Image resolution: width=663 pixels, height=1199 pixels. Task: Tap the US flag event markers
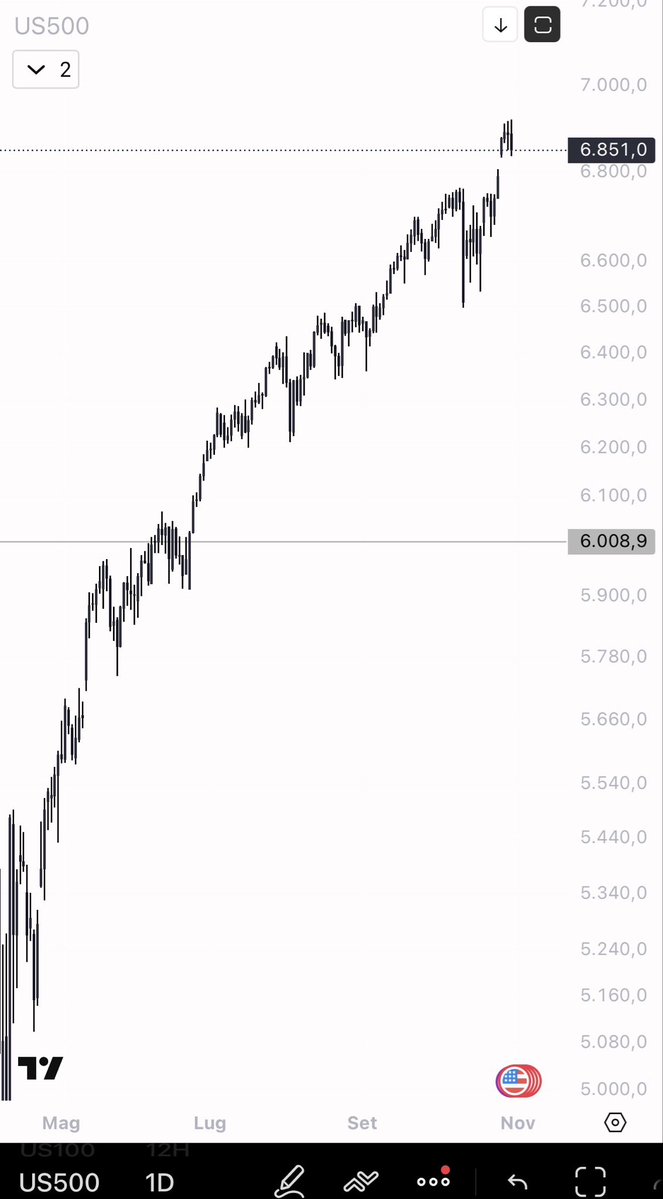coord(516,1081)
